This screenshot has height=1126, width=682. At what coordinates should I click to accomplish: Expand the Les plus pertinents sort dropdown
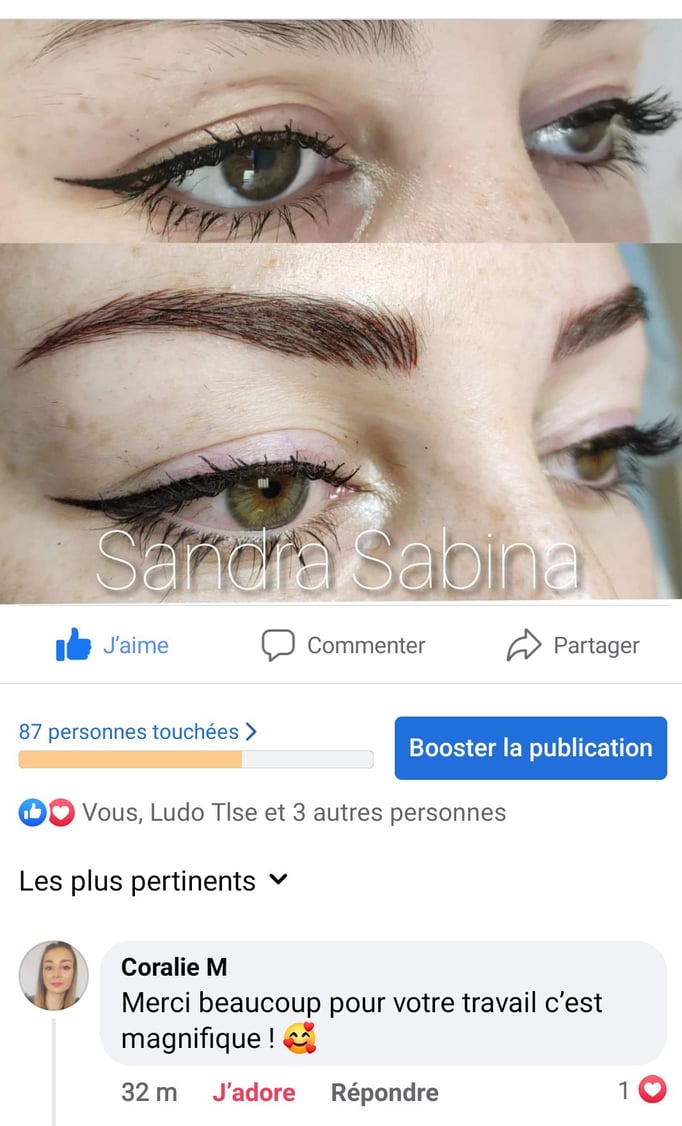click(x=153, y=881)
